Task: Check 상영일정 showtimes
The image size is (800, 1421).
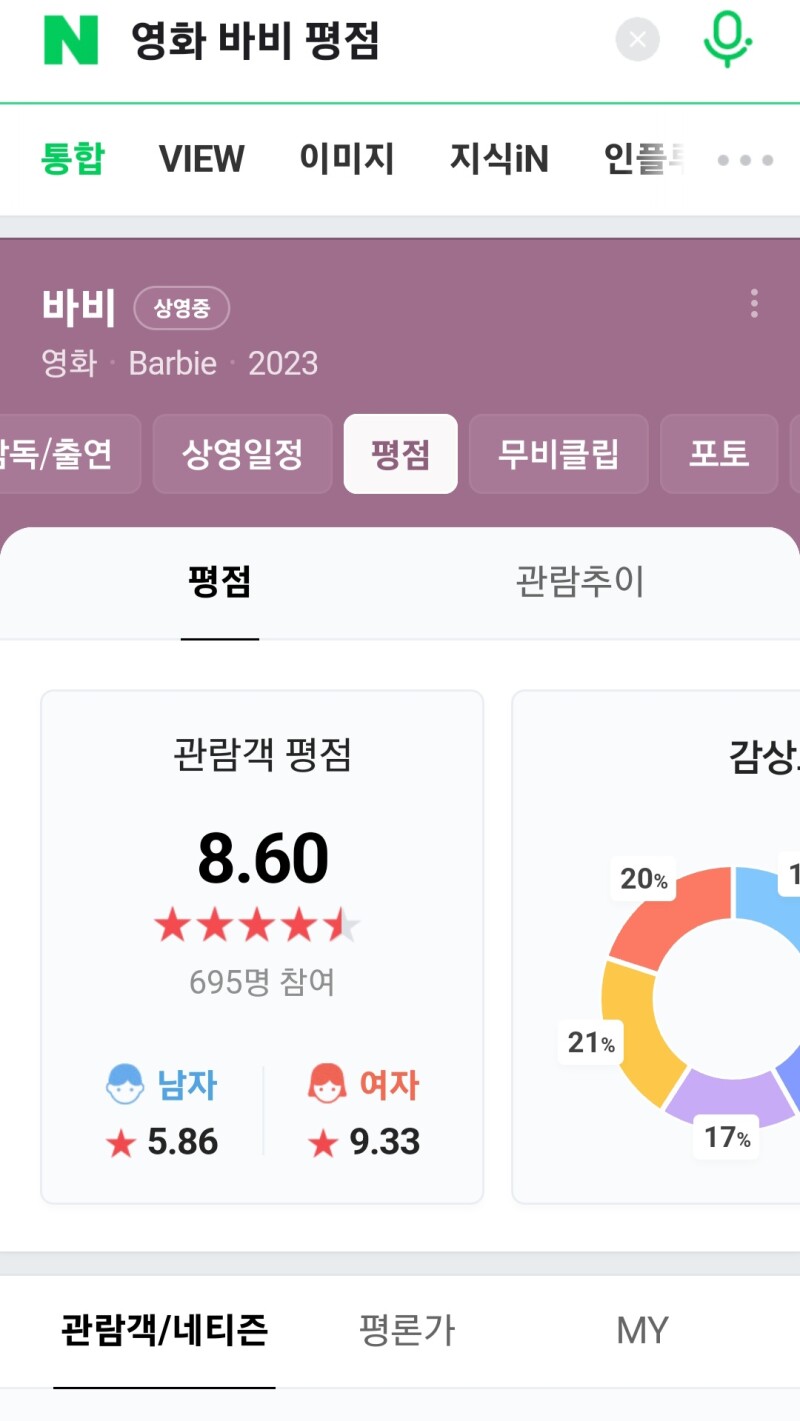Action: pyautogui.click(x=242, y=454)
